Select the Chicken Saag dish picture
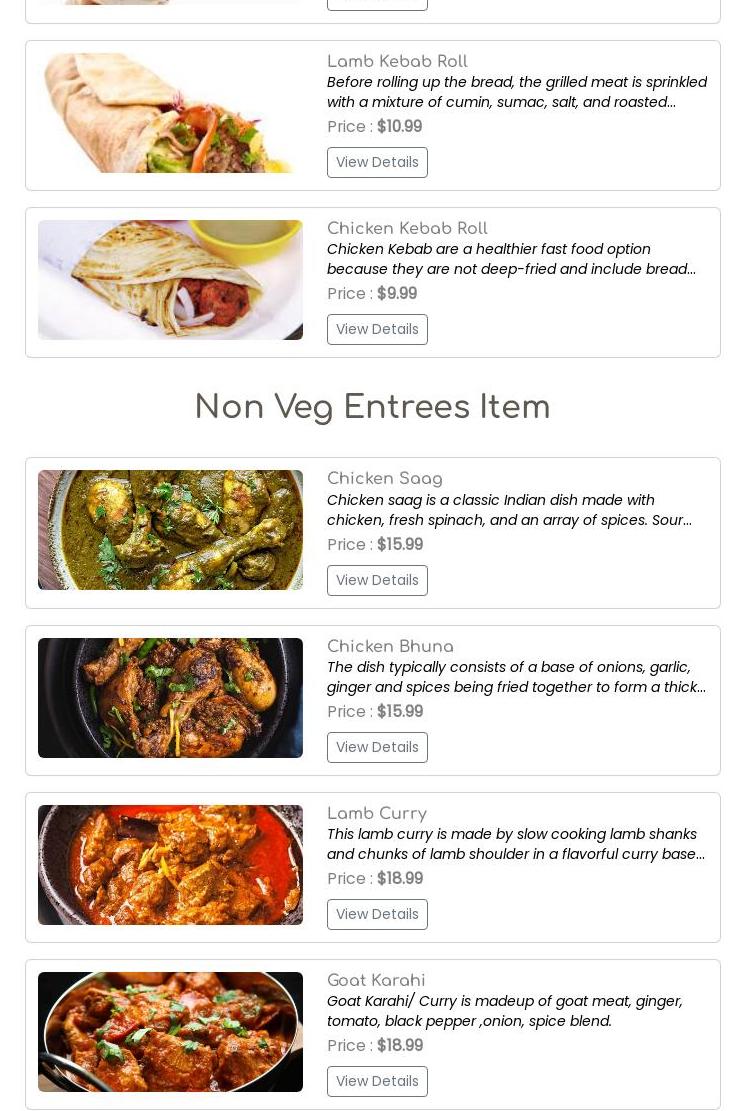Viewport: 745px width, 1111px height. point(170,530)
